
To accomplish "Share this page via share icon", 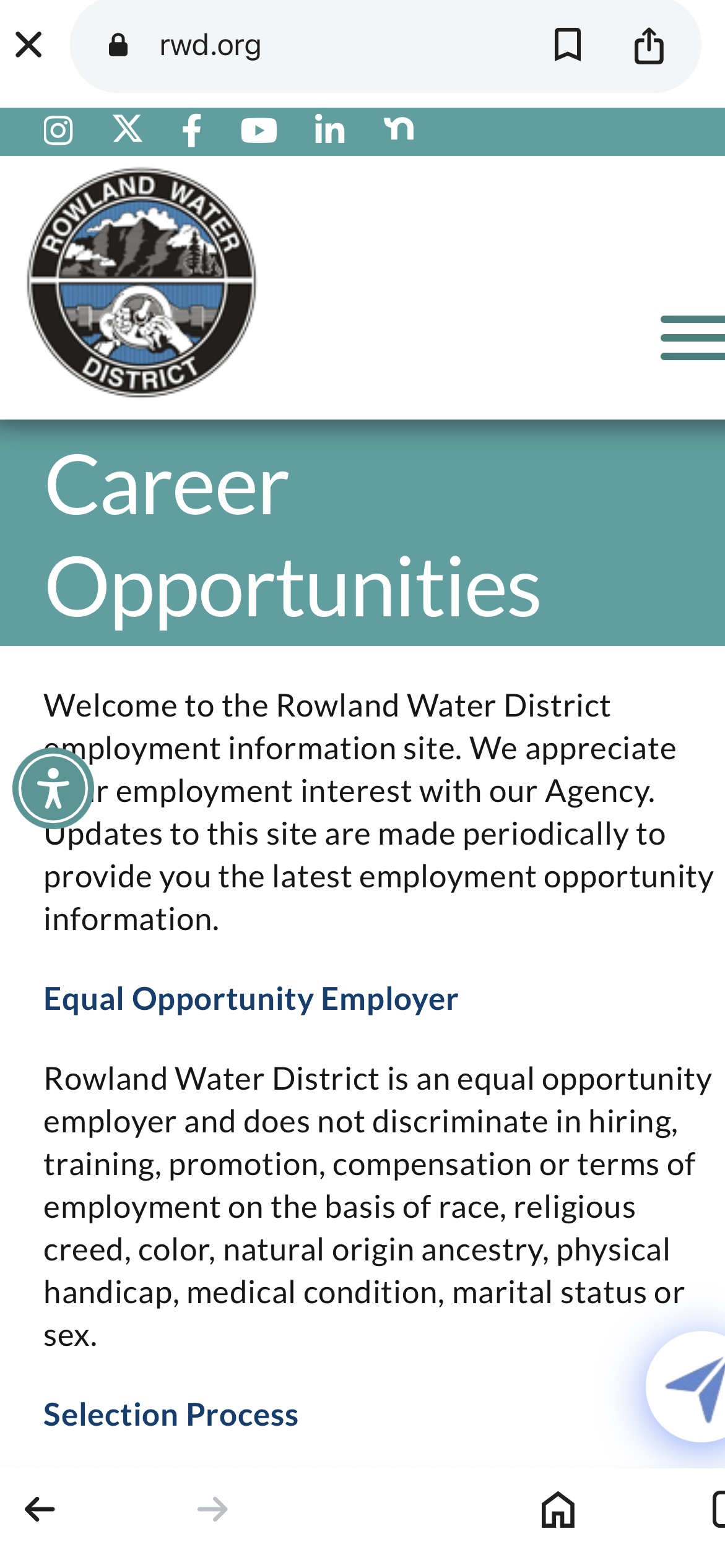I will click(649, 45).
